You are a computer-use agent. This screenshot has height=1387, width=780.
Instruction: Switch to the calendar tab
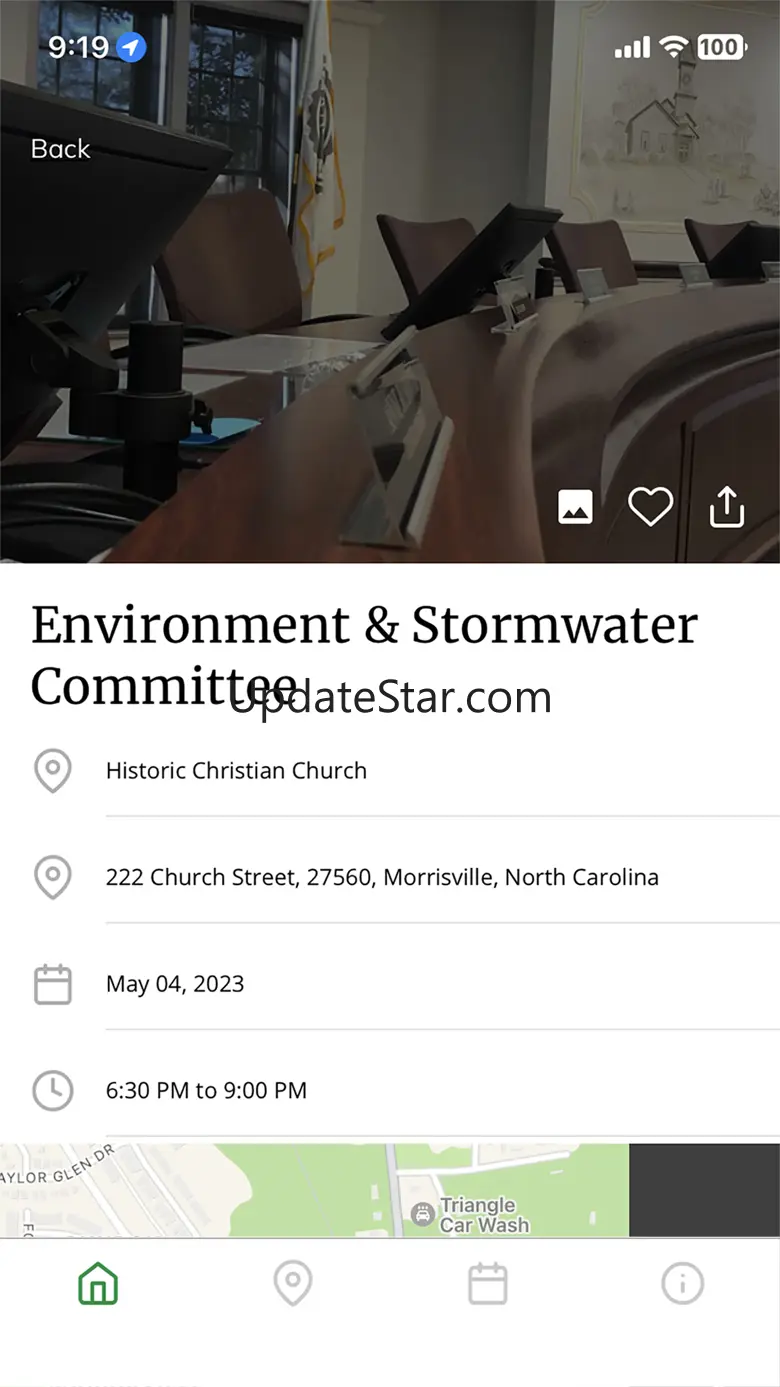click(488, 1283)
